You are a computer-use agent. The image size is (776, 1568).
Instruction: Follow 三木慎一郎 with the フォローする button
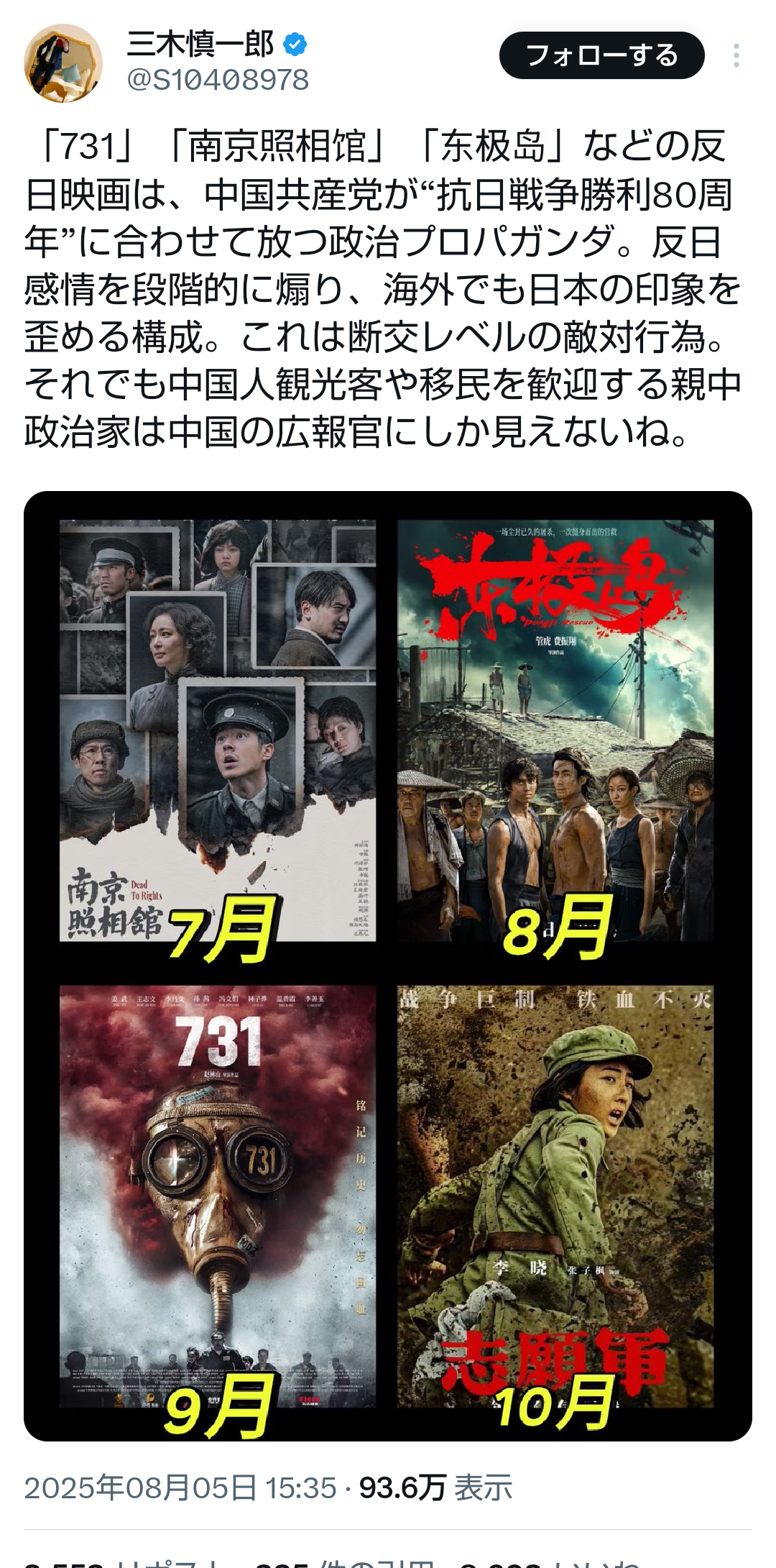pyautogui.click(x=601, y=55)
